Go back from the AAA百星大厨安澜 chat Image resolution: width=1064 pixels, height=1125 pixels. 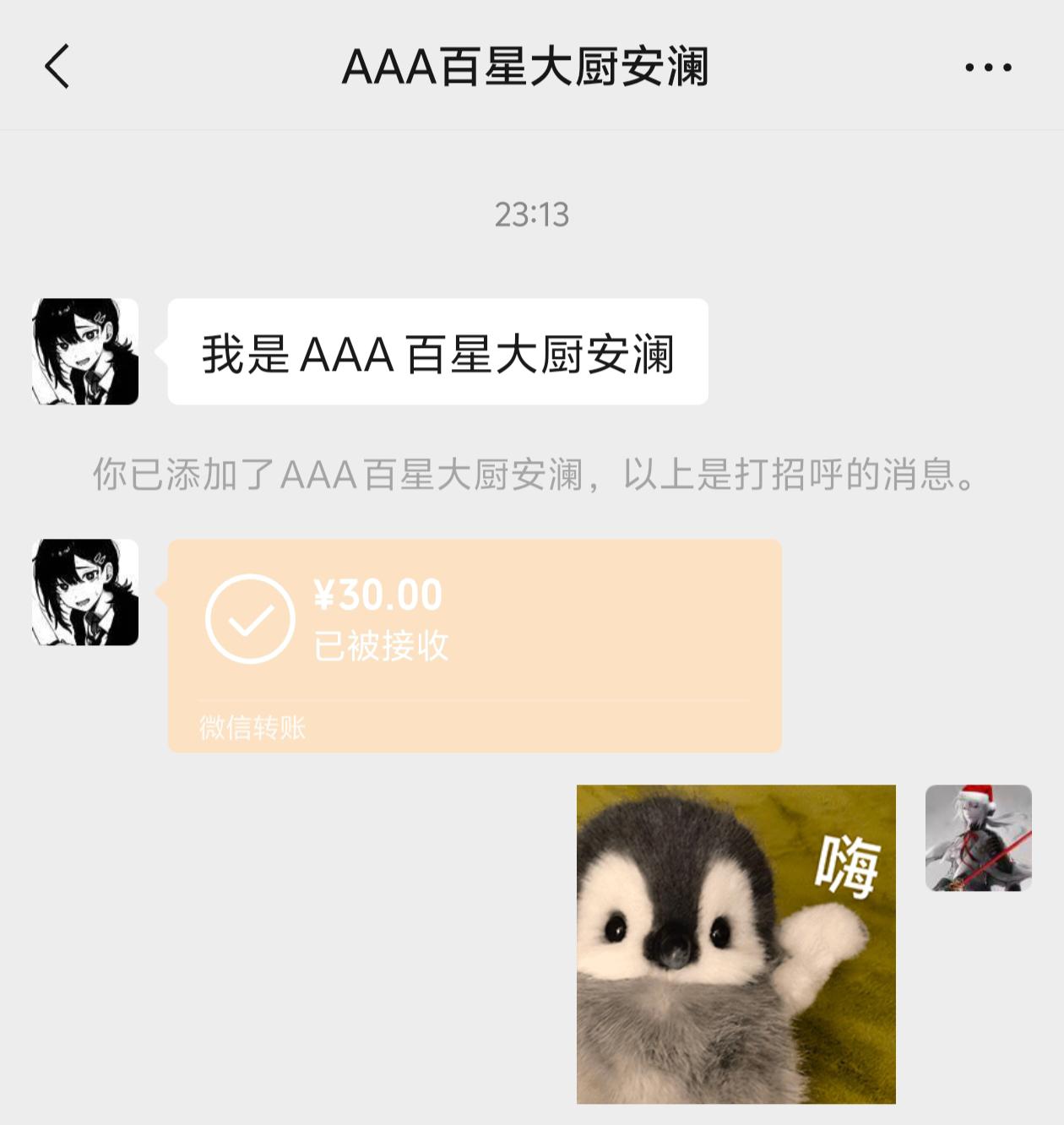click(x=57, y=67)
